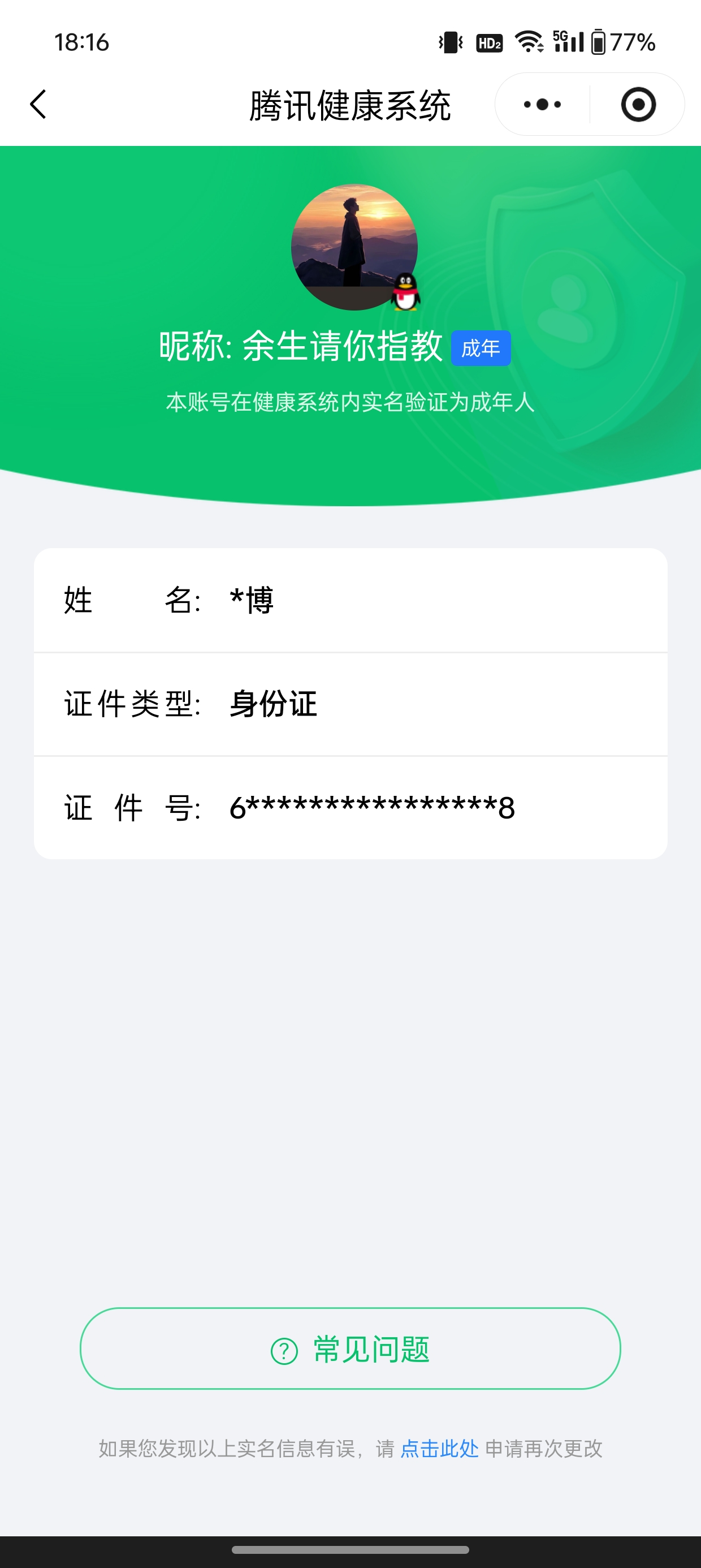Tap the blue 成年 adult badge
701x1568 pixels.
480,347
